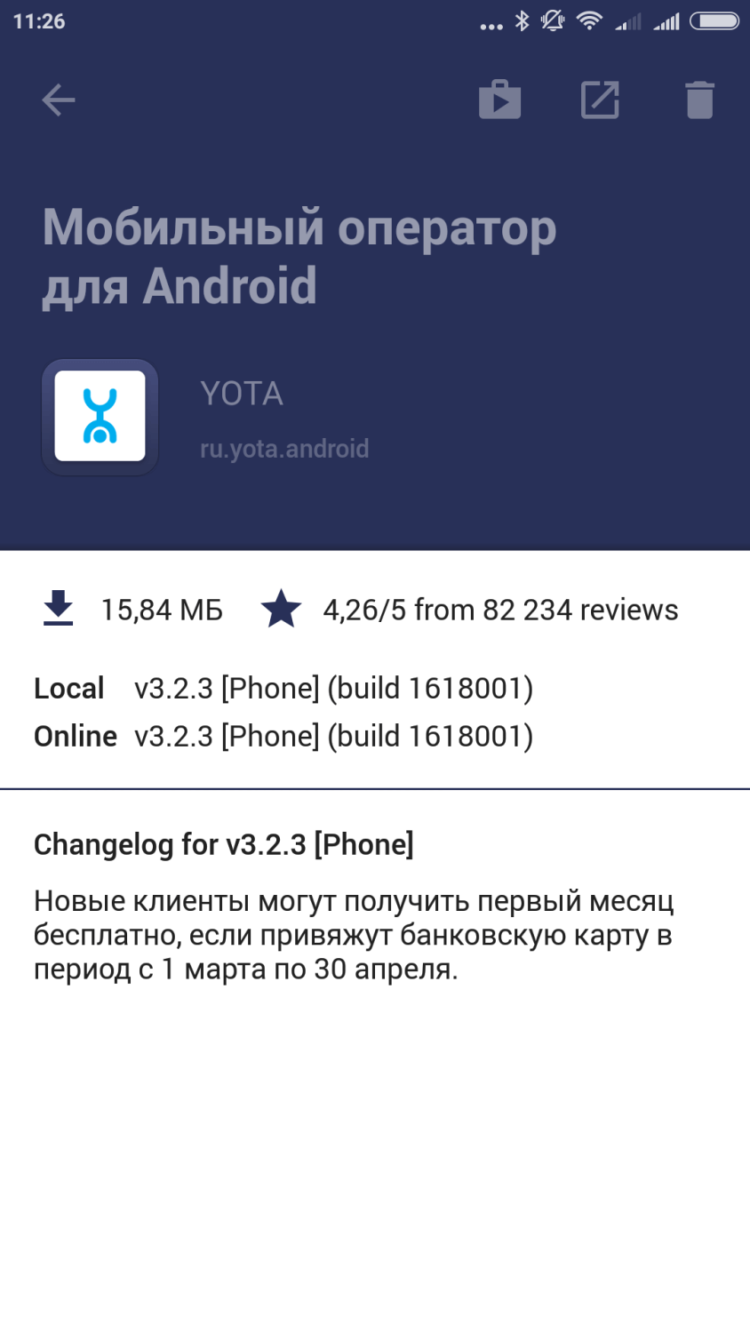Select the back arrow to go back
The height and width of the screenshot is (1333, 750).
(x=57, y=99)
